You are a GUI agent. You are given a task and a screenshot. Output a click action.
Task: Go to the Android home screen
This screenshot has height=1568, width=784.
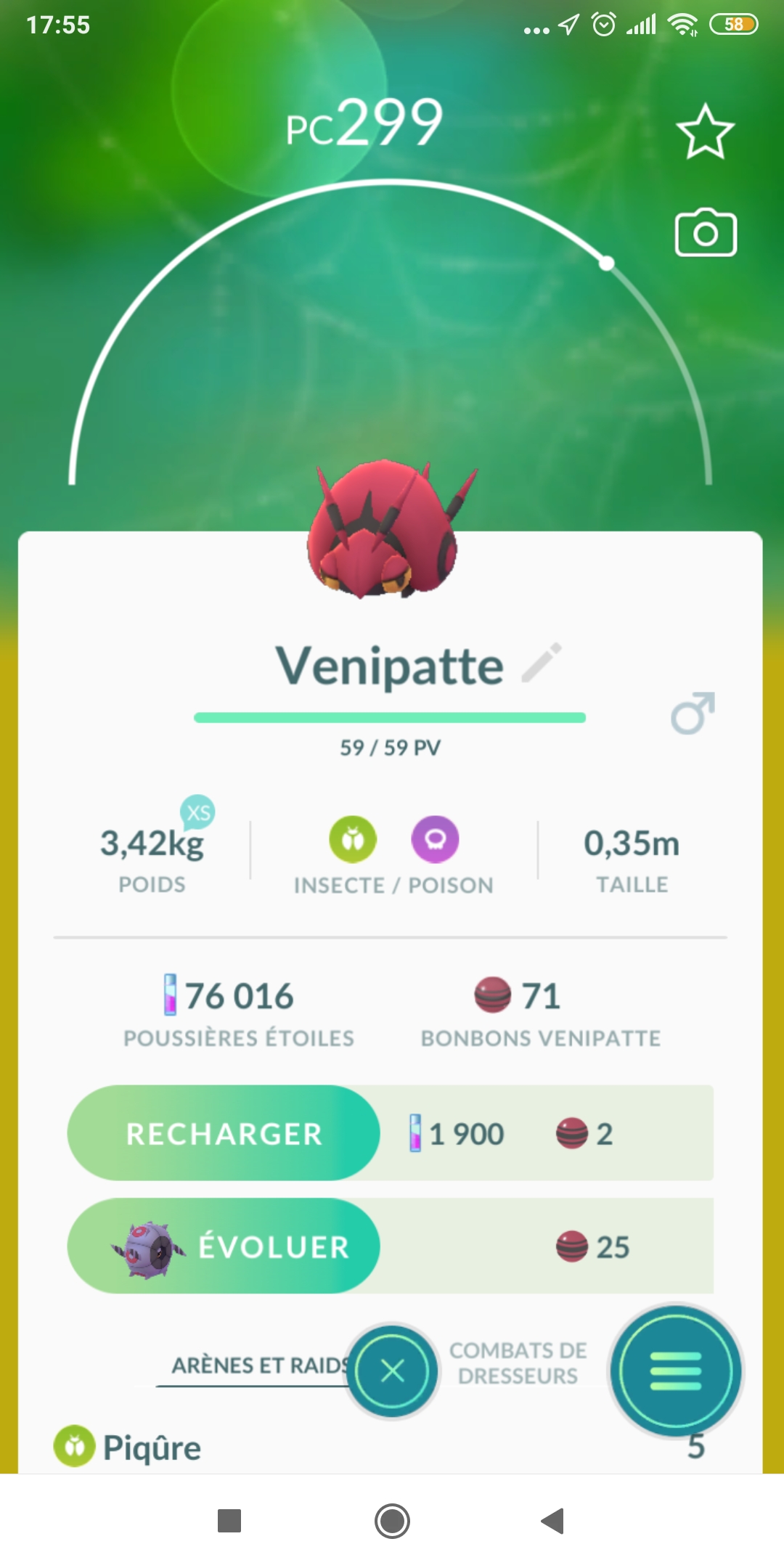click(392, 1521)
